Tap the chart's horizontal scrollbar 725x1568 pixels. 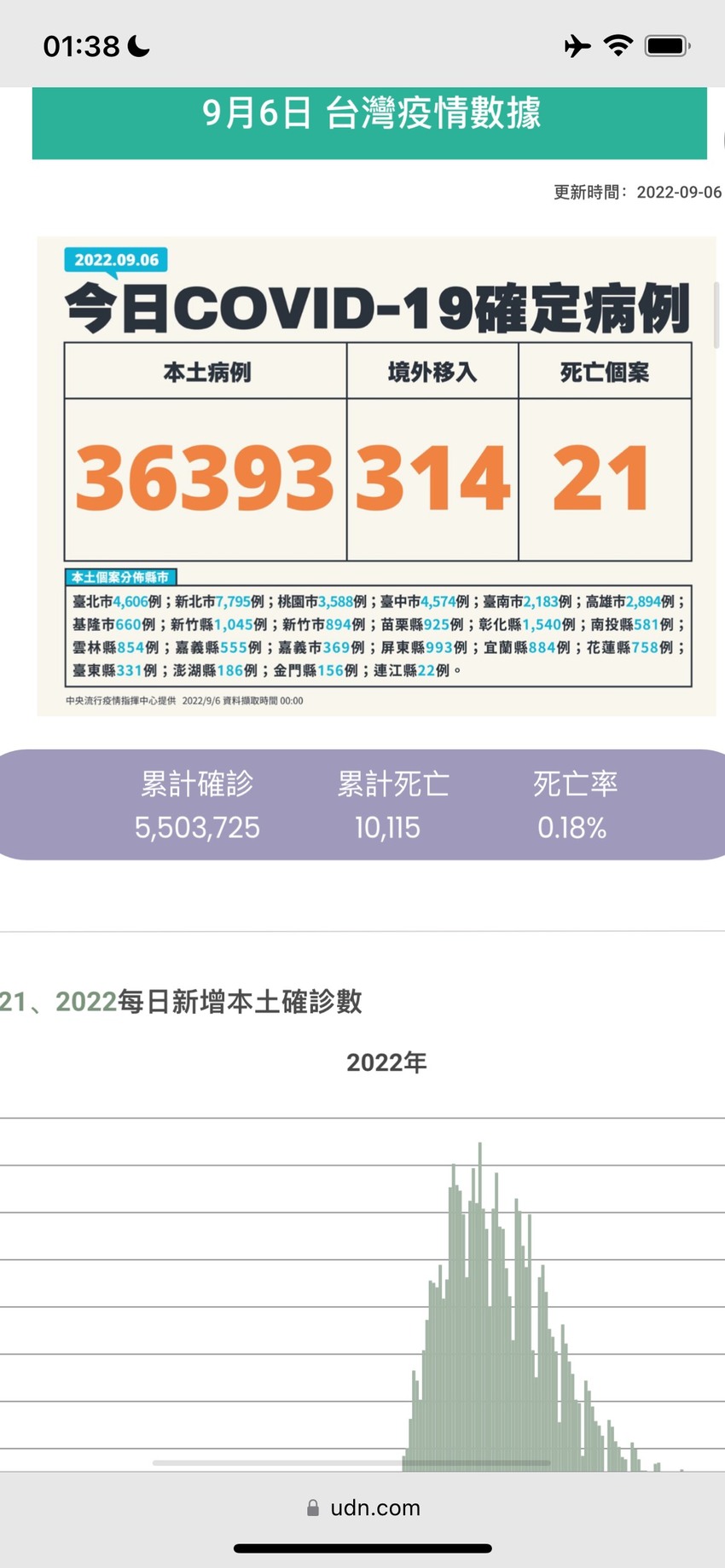coord(351,1462)
